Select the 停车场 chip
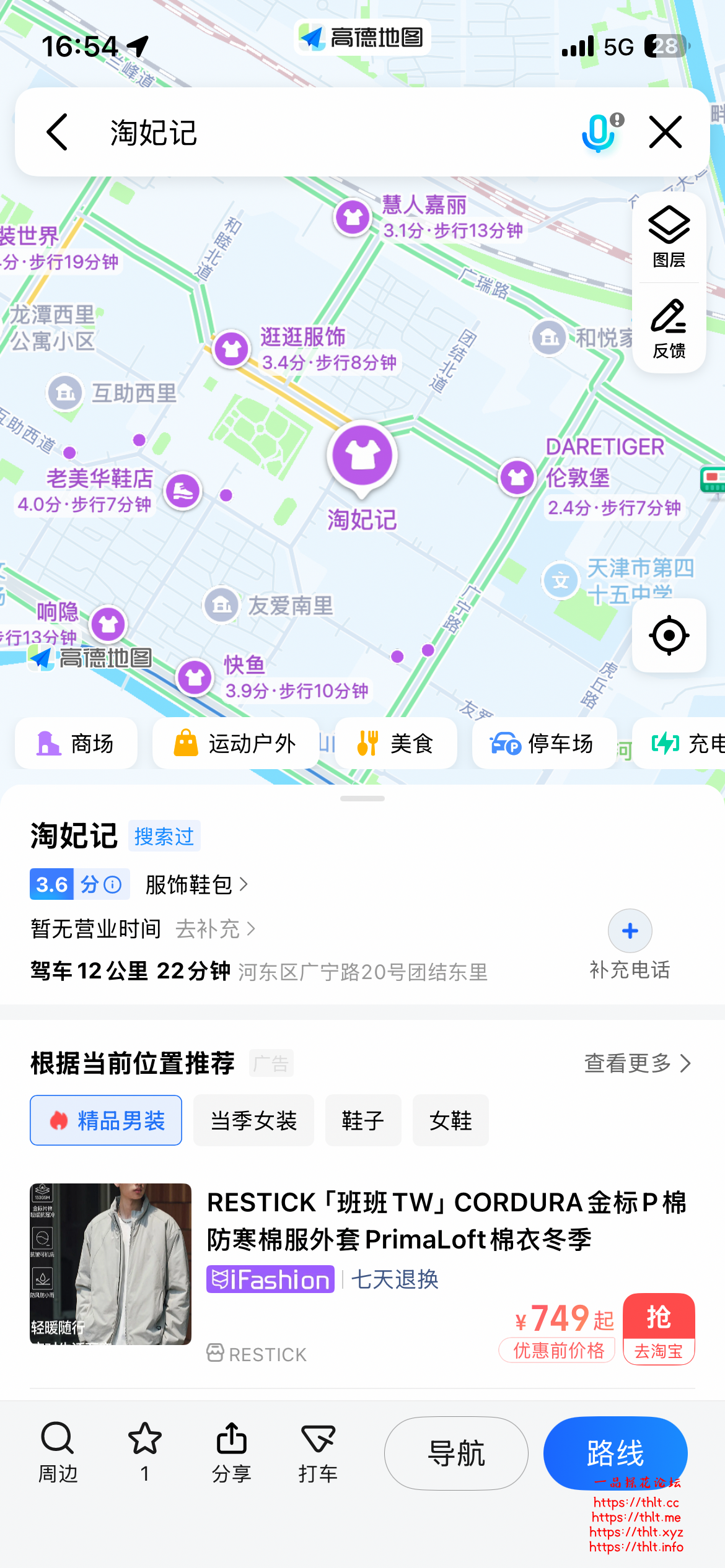 [543, 743]
